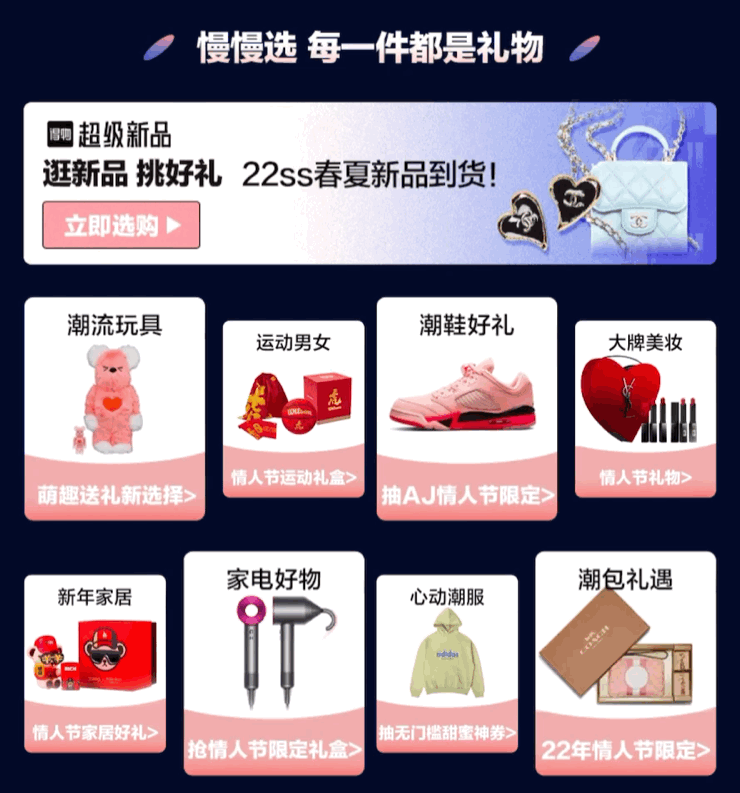
Task: Open the 大牌美妆 Valentine's gifts card
Action: coord(645,408)
